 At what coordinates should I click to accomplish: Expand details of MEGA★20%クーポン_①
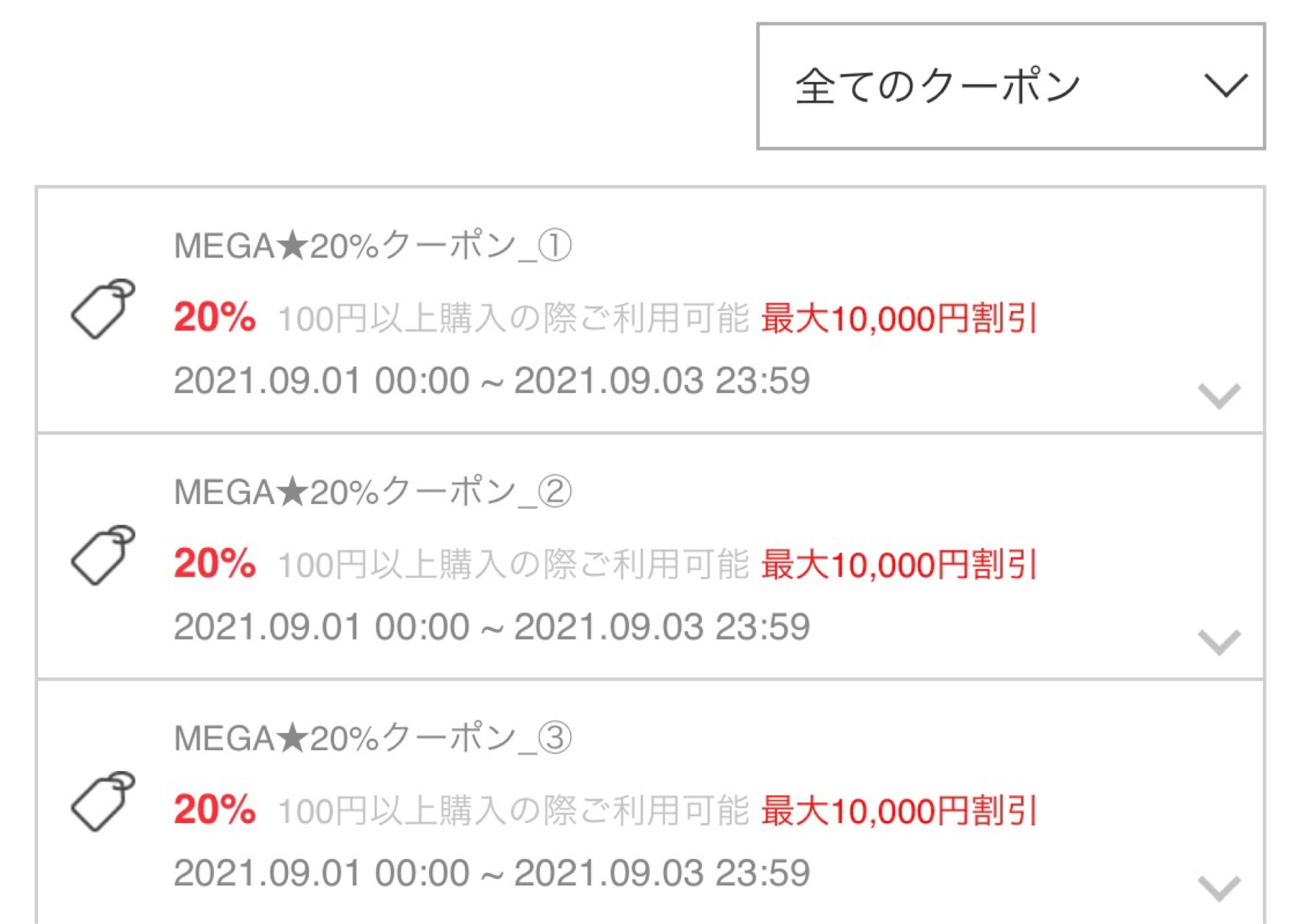(x=1218, y=396)
